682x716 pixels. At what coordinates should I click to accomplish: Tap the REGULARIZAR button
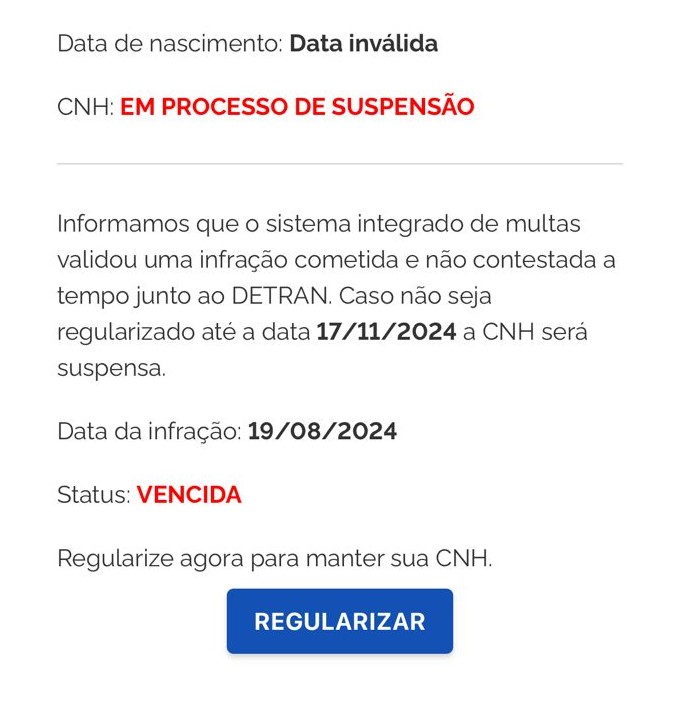(339, 621)
